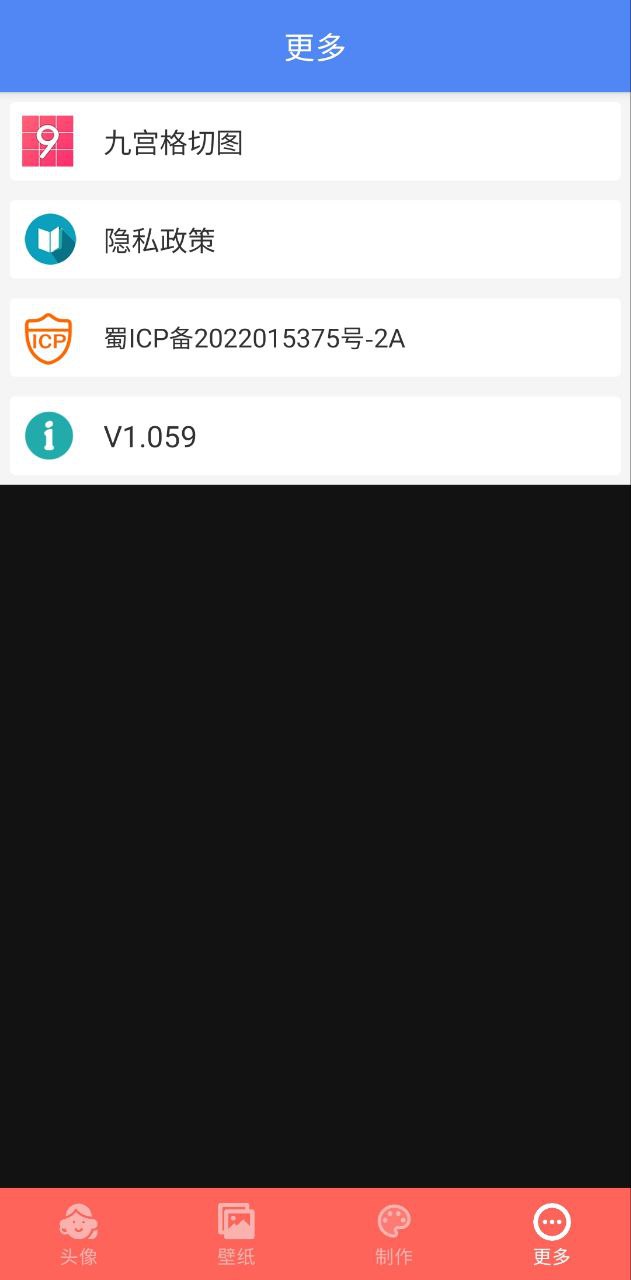Open the 蜀ICP备2022015375号-2A row

[x=315, y=338]
